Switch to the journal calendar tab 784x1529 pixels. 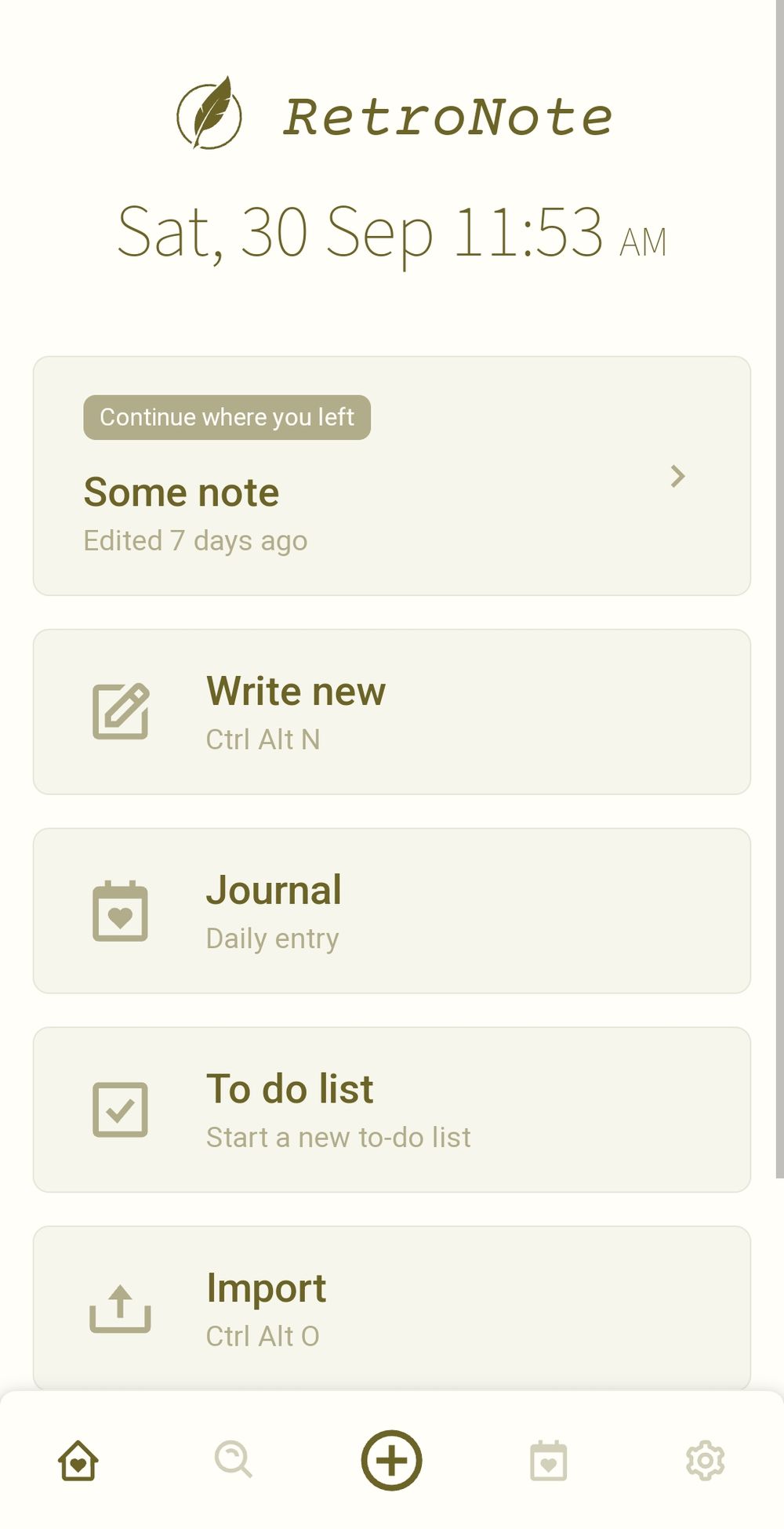[549, 1461]
